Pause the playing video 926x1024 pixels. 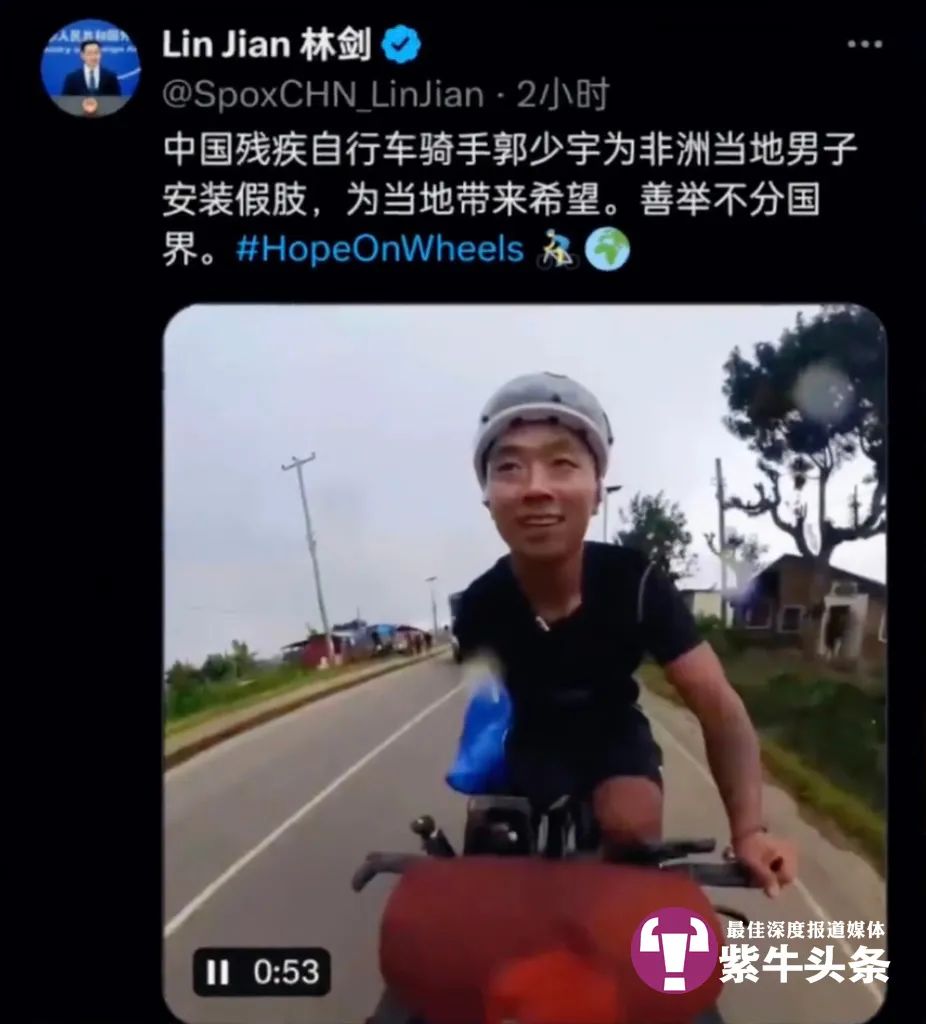click(218, 971)
